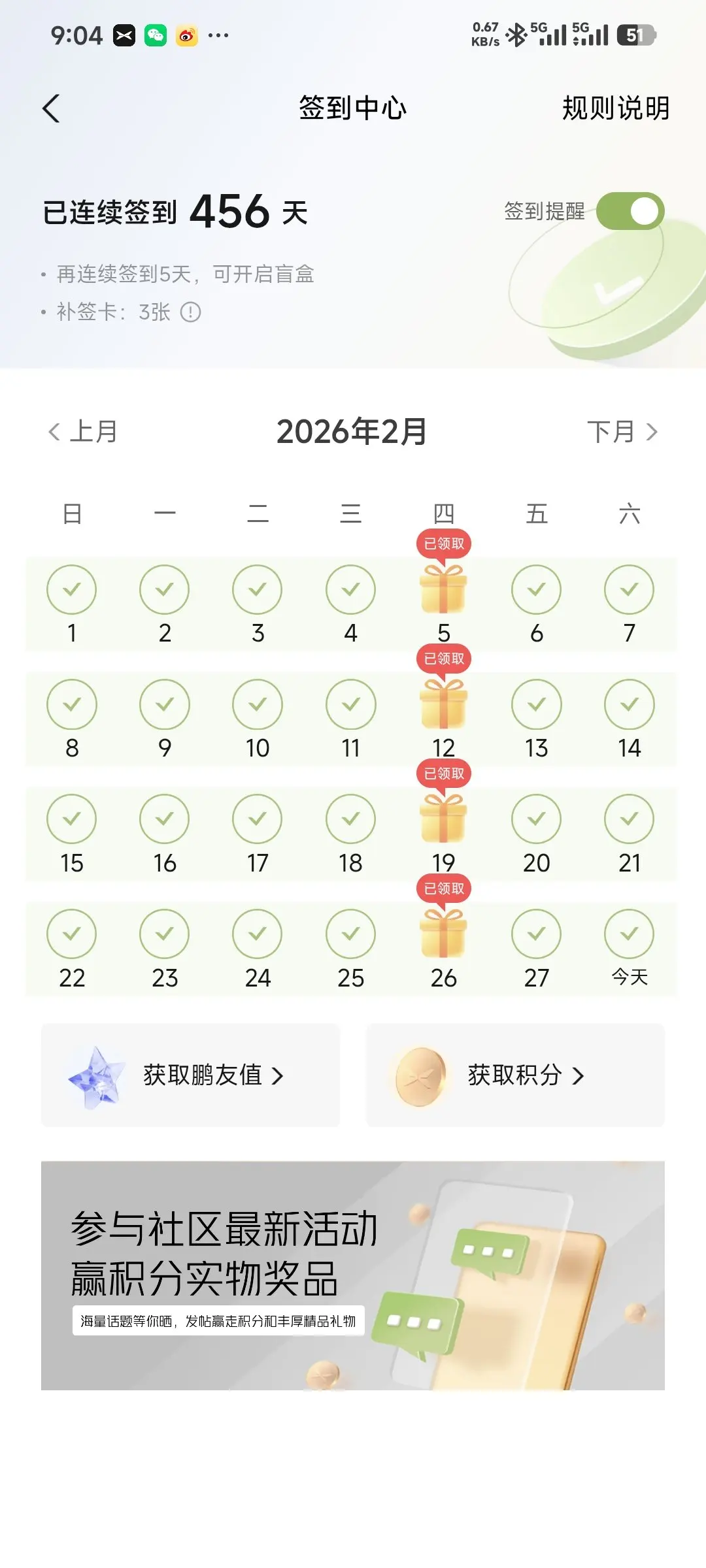Open the 参与社区最新活动 banner
This screenshot has width=706, height=1568.
click(353, 1275)
